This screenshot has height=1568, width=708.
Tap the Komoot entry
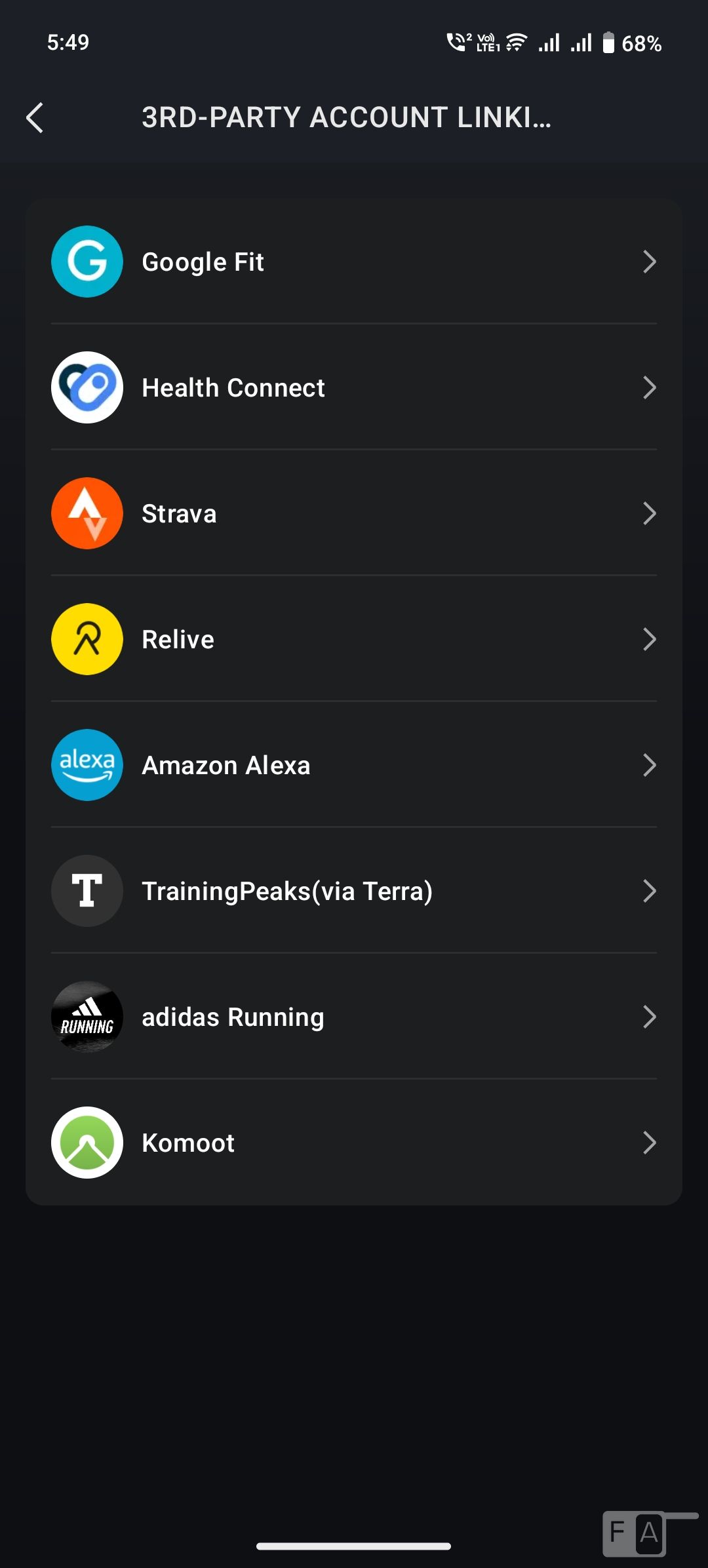(354, 1143)
